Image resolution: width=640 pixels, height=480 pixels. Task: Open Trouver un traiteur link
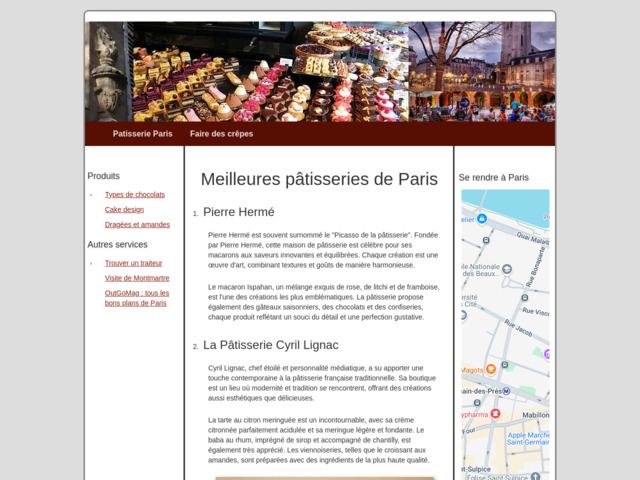pos(135,262)
